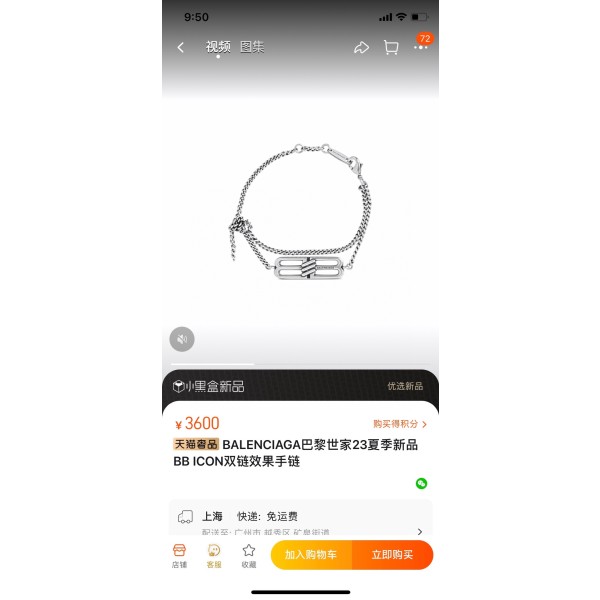Unmute the video sound
Image resolution: width=600 pixels, height=600 pixels.
click(182, 339)
